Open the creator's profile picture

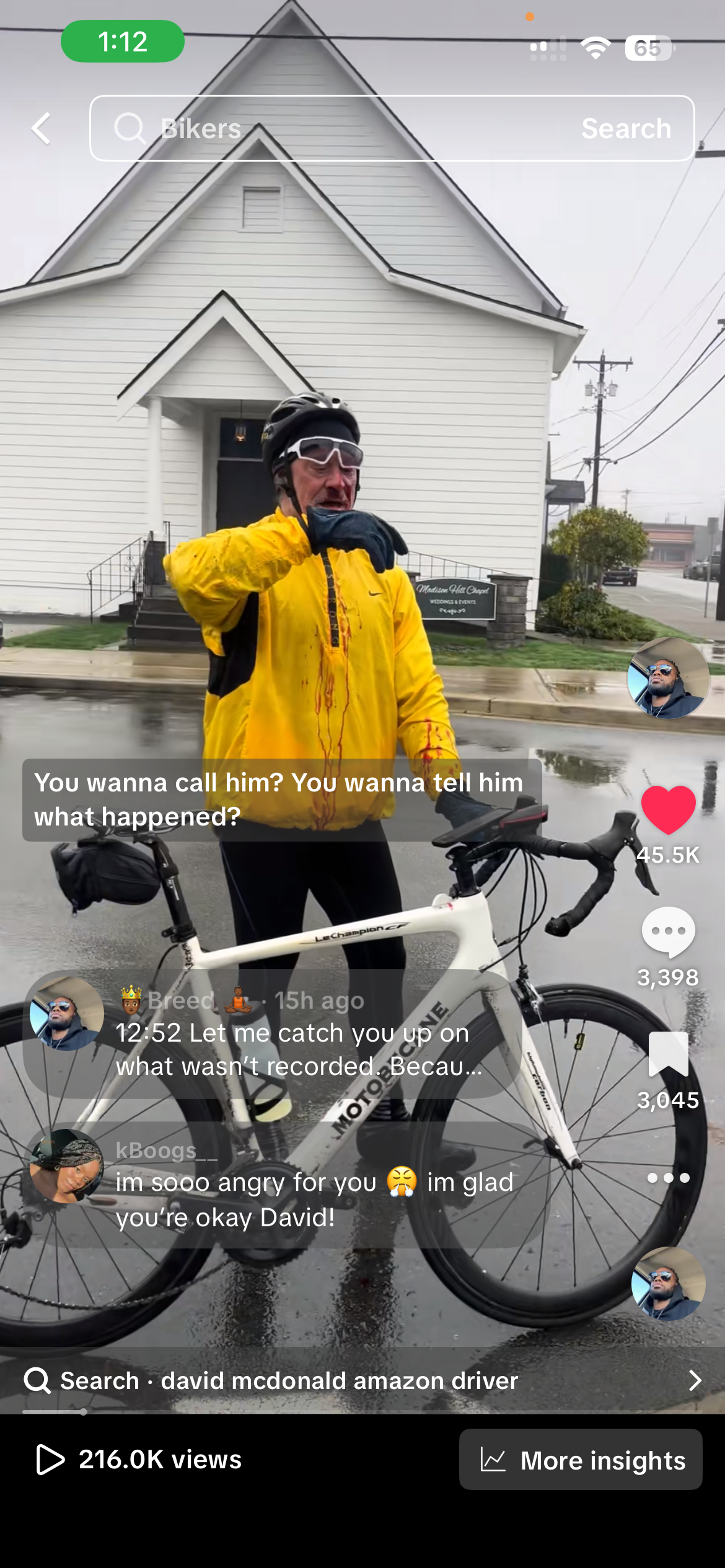[668, 678]
